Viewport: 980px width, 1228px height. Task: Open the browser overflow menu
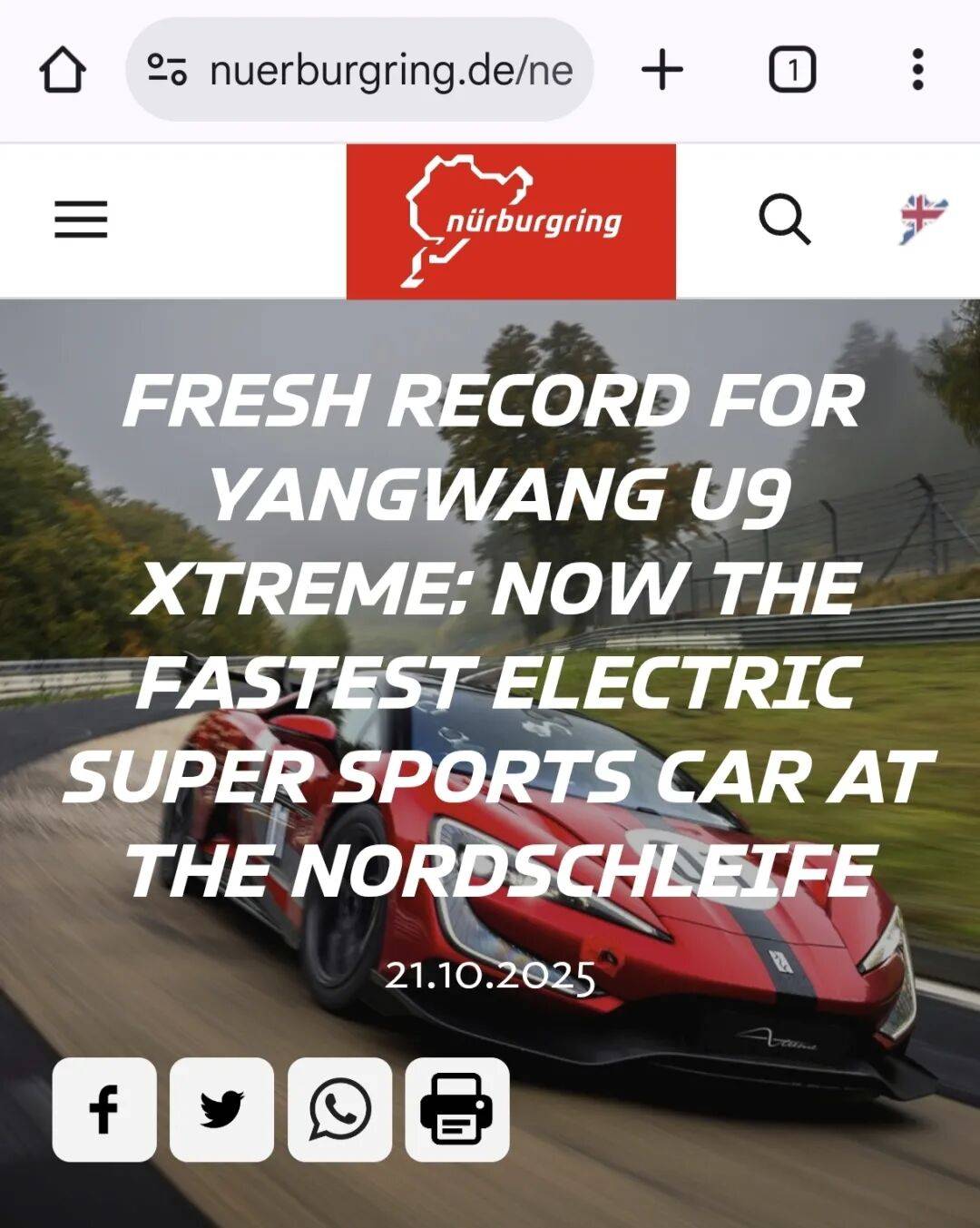click(917, 70)
